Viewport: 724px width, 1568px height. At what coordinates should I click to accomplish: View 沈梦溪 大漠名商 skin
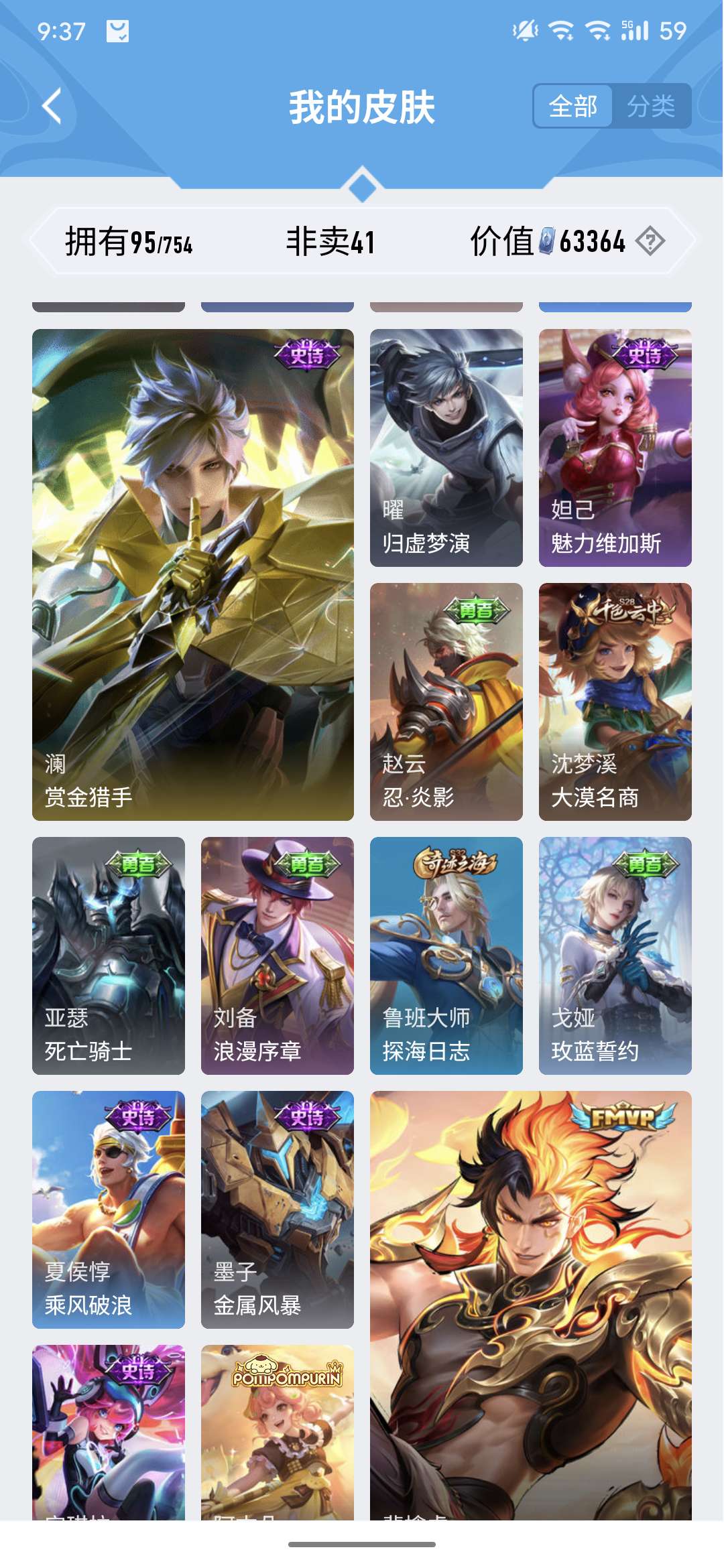click(x=615, y=702)
